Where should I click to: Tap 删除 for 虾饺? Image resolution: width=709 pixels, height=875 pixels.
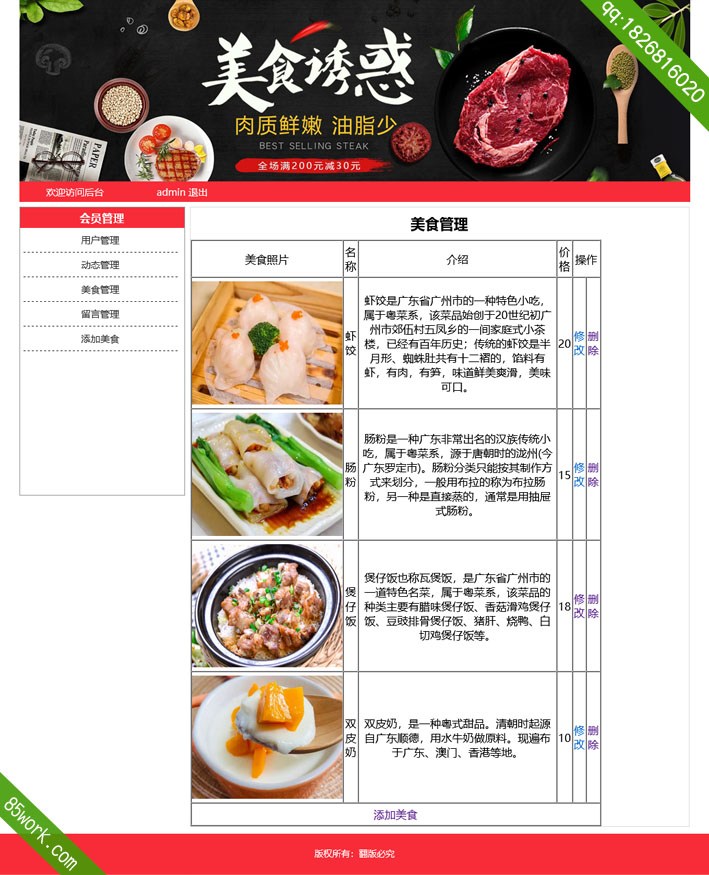[x=593, y=343]
